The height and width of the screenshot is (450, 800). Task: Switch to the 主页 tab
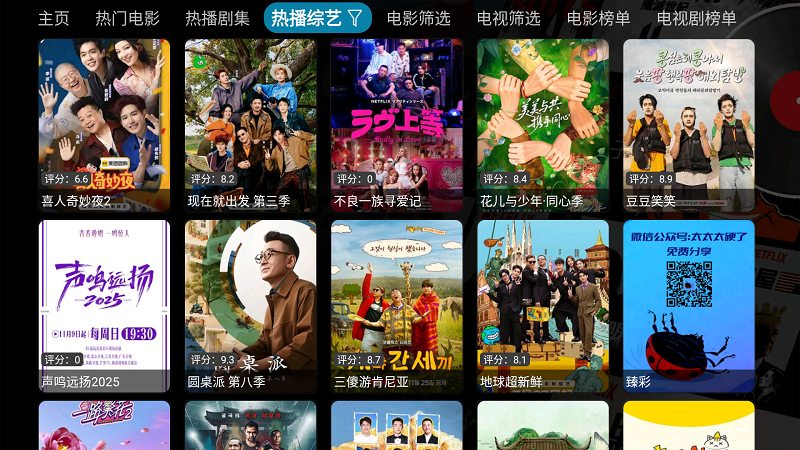point(54,18)
